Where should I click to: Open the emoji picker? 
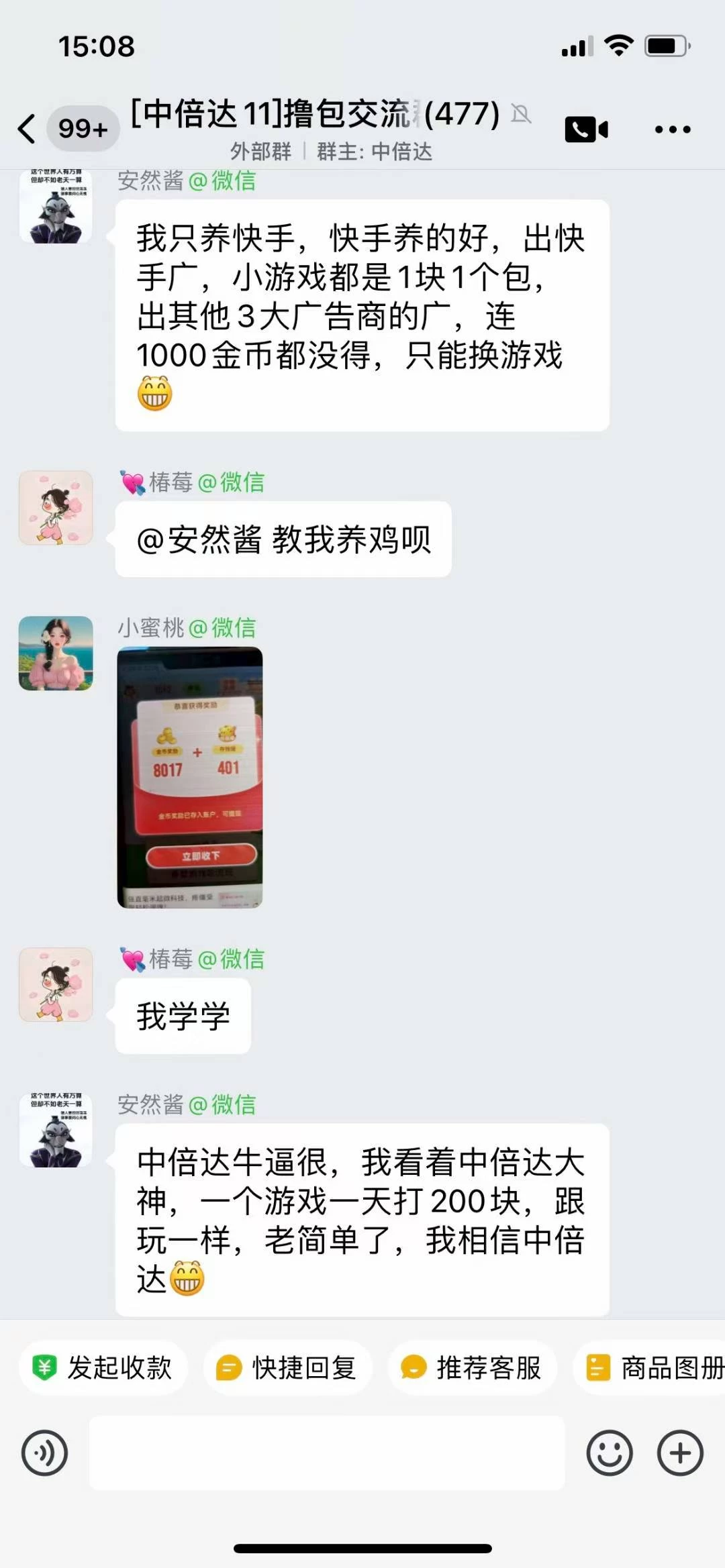[609, 1453]
